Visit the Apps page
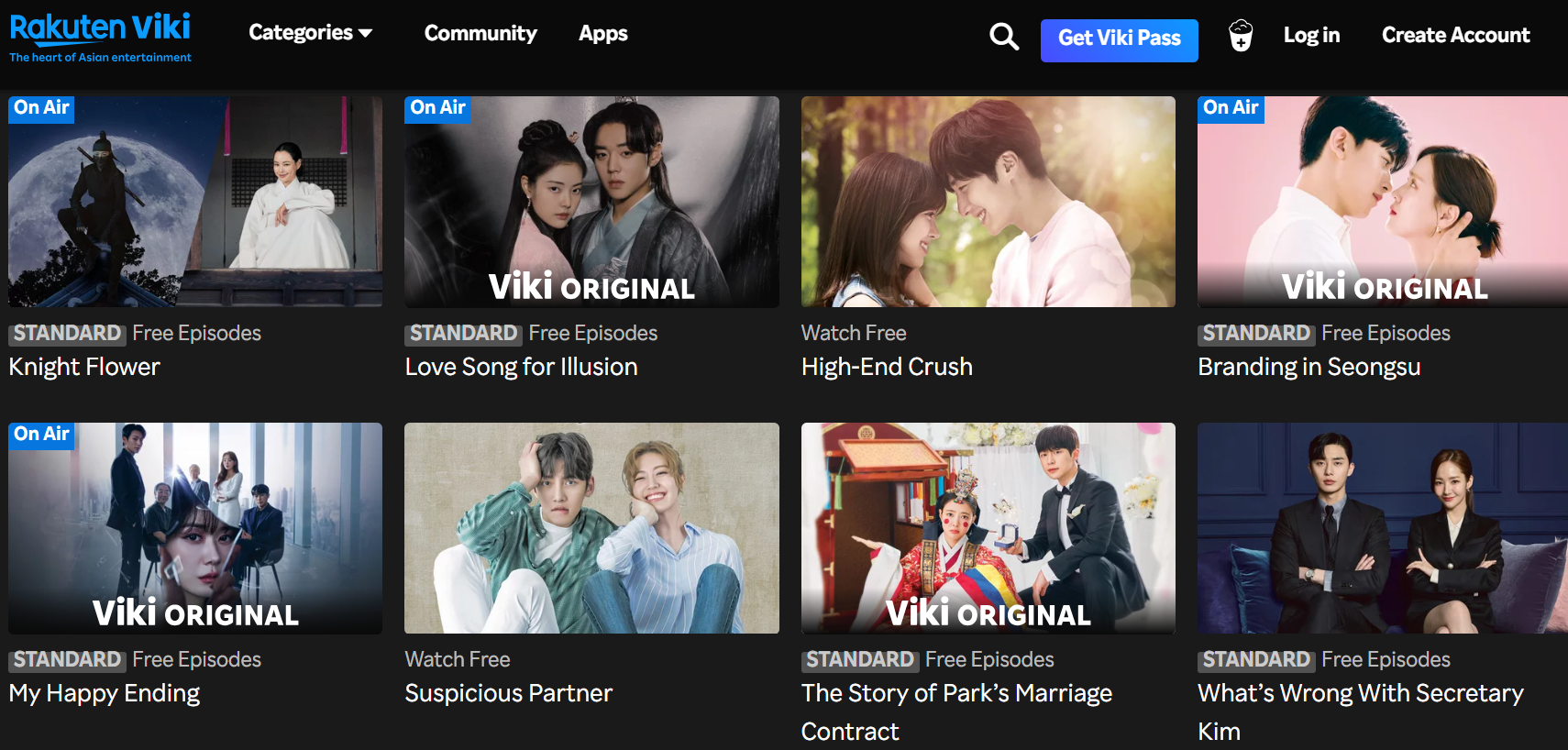The height and width of the screenshot is (750, 1568). [602, 33]
